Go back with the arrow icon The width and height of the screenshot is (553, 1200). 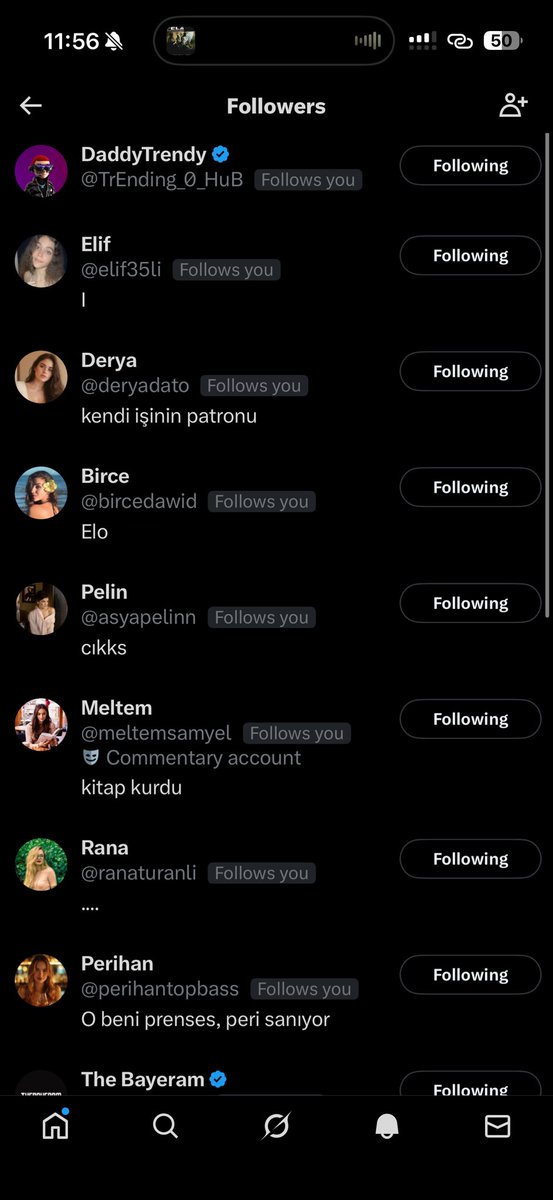tap(31, 106)
